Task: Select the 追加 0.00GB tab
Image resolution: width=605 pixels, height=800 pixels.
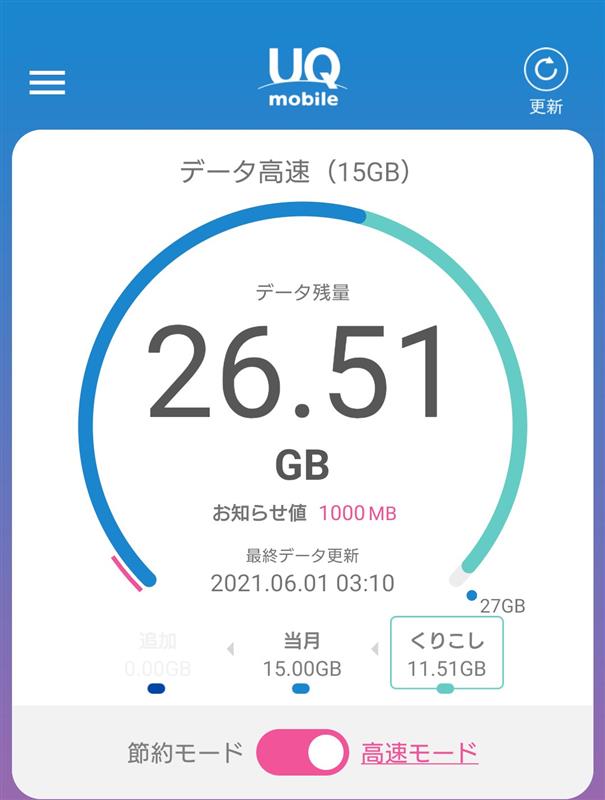Action: coord(156,655)
